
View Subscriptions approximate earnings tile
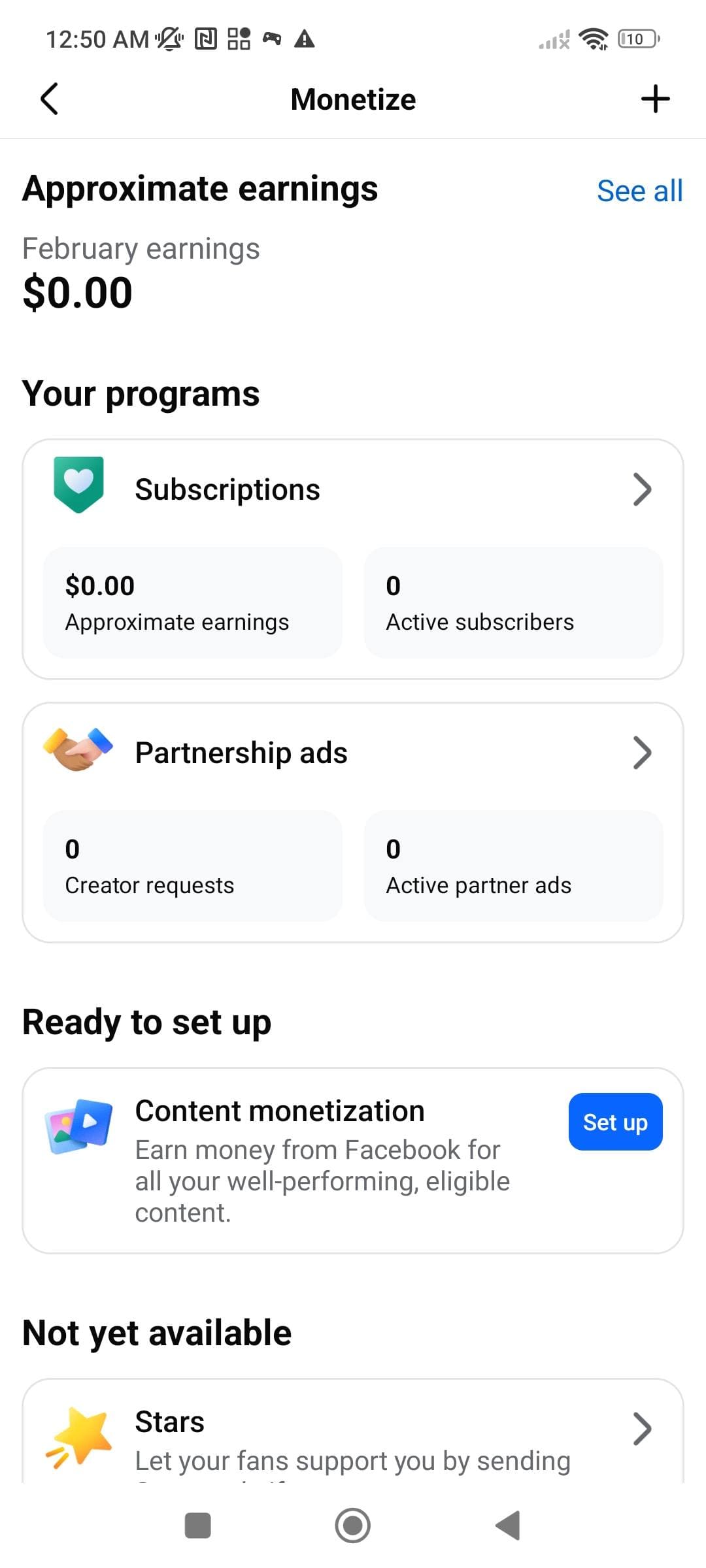tap(193, 602)
